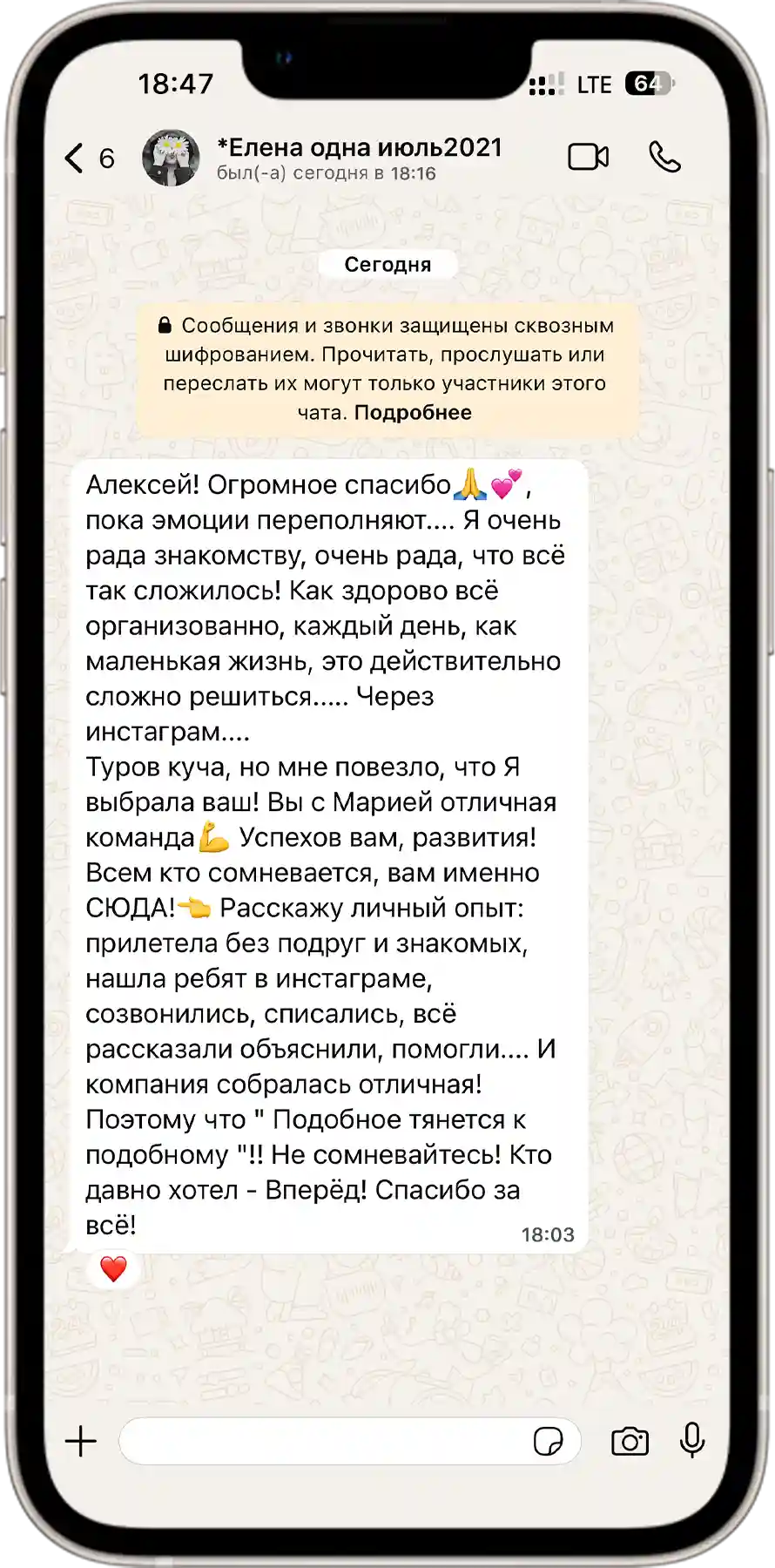Record a voice message with the microphone
This screenshot has height=1568, width=775.
point(692,1441)
